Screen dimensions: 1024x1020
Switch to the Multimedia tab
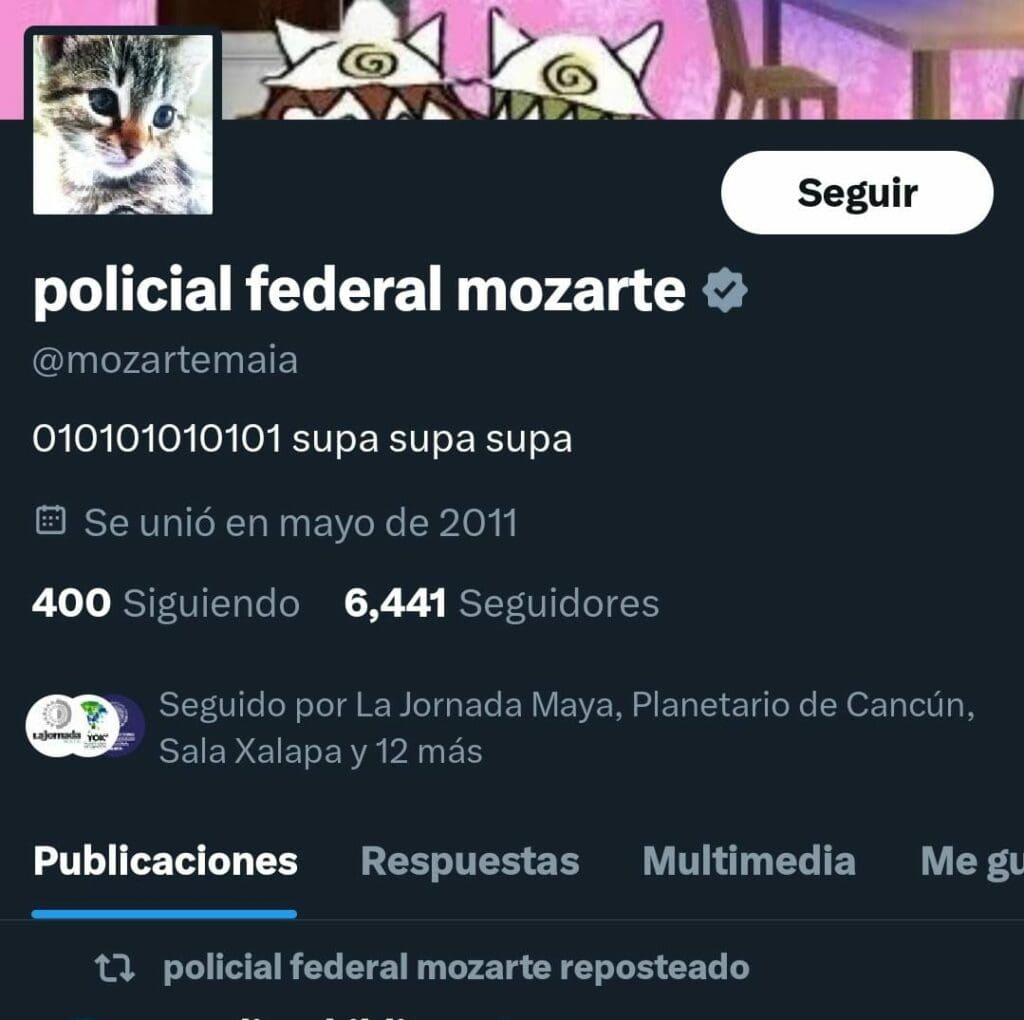(x=748, y=862)
